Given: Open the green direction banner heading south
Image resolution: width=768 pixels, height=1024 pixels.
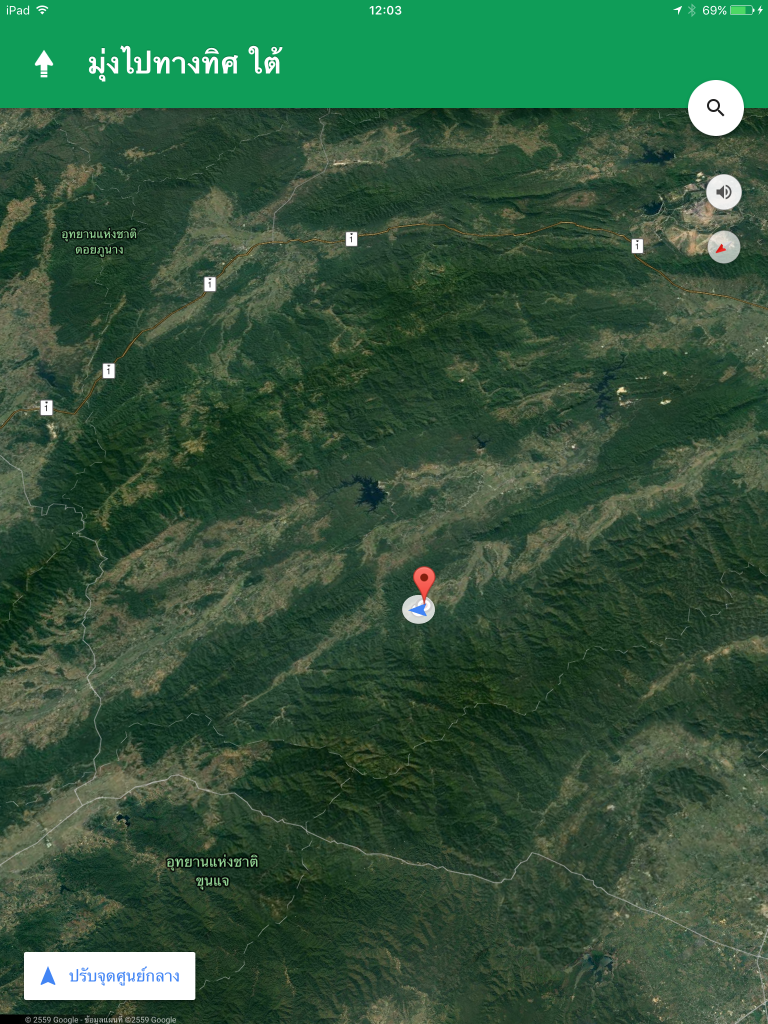Looking at the screenshot, I should coord(384,65).
